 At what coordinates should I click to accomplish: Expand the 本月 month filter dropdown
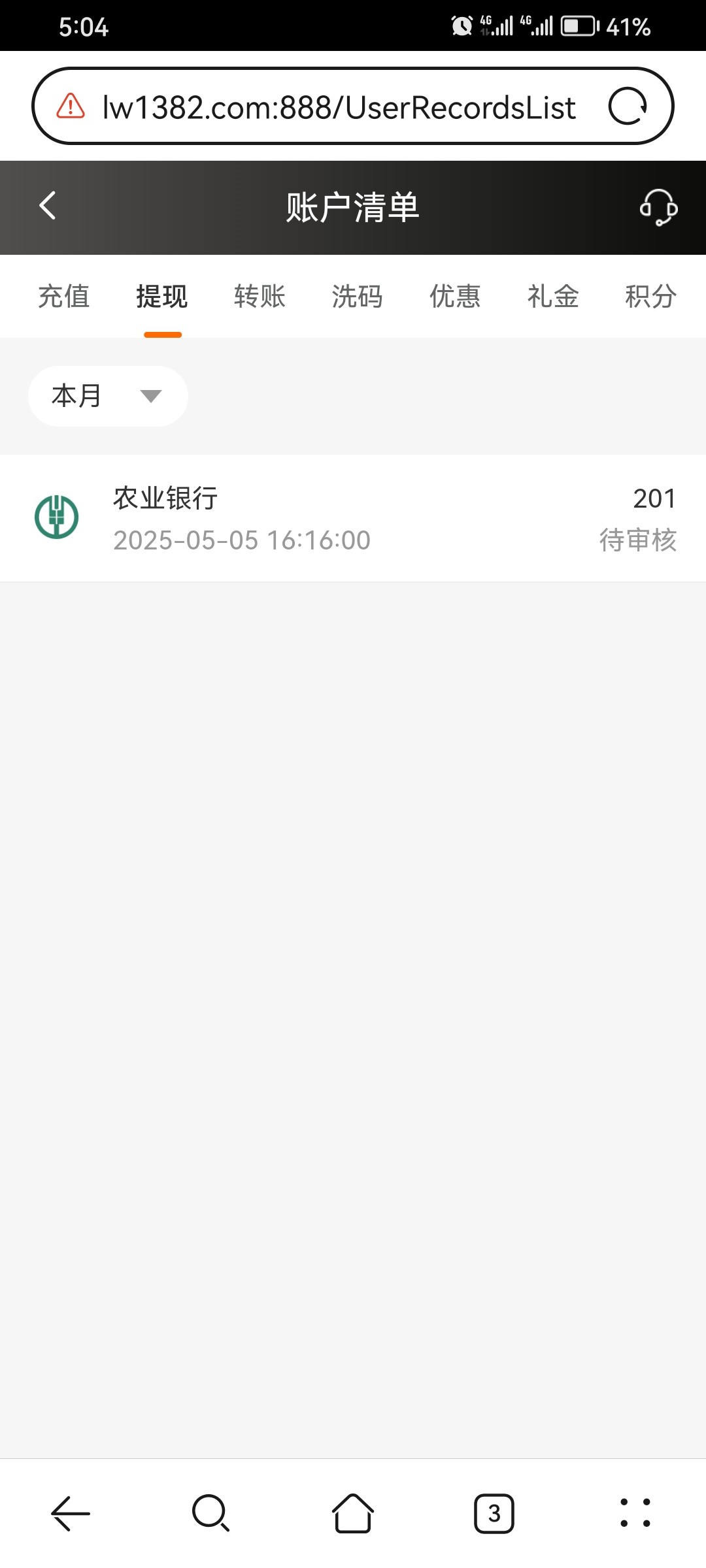108,395
